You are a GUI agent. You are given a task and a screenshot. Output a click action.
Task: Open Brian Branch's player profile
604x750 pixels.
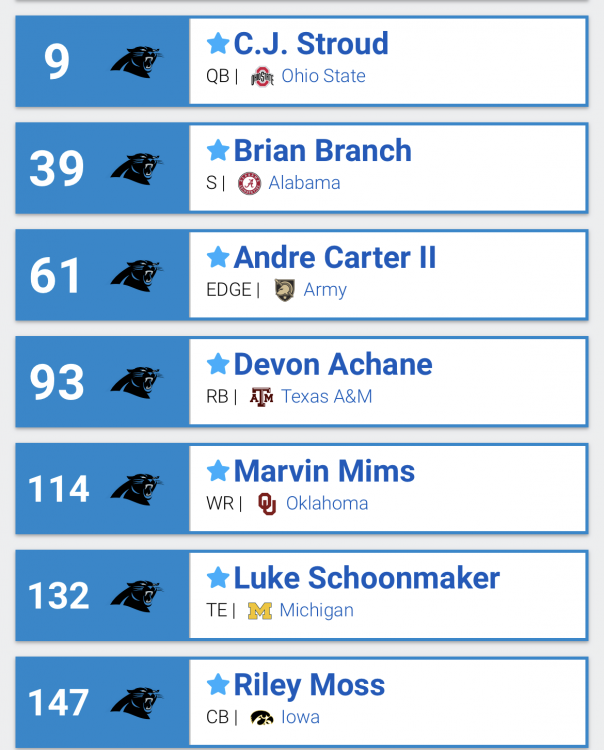[x=322, y=151]
